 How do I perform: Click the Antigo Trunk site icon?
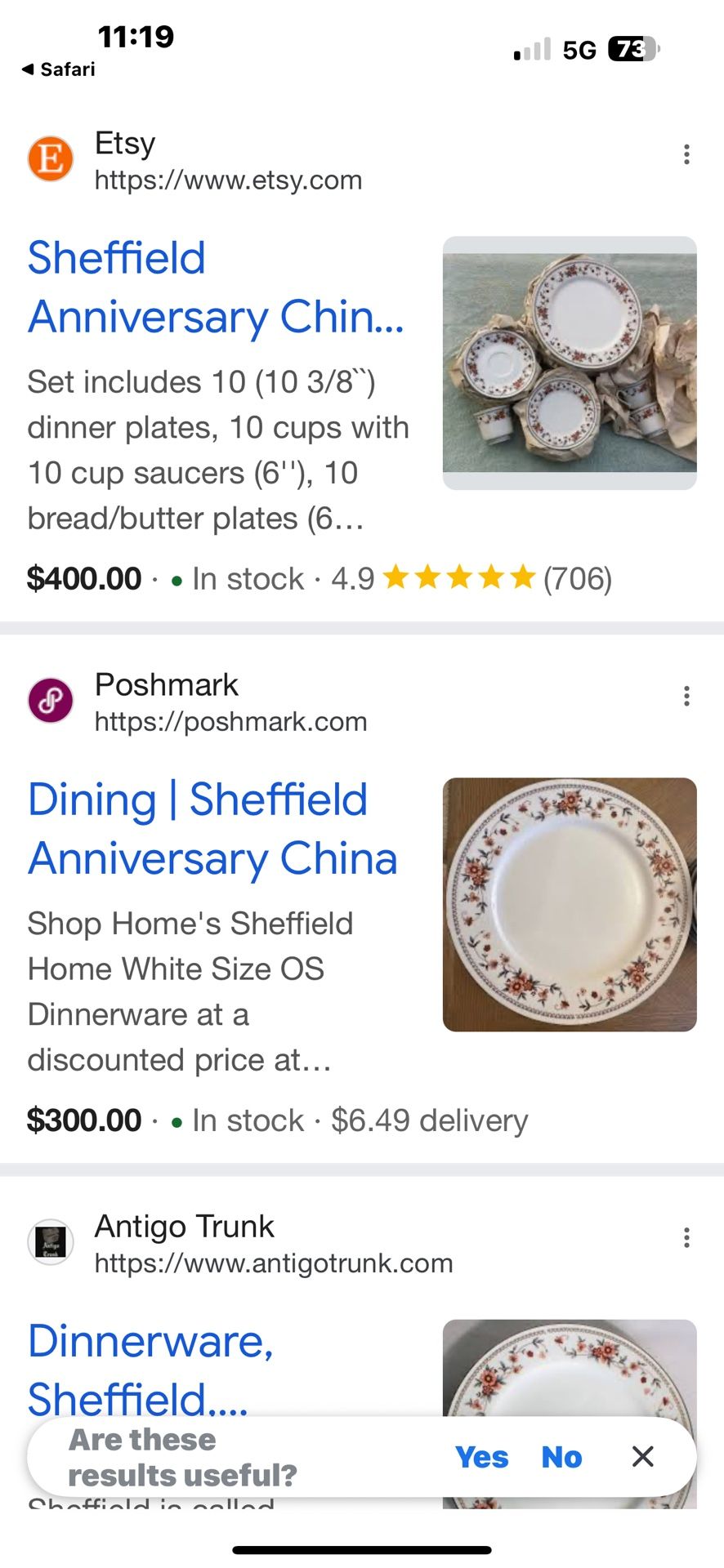pos(50,1241)
